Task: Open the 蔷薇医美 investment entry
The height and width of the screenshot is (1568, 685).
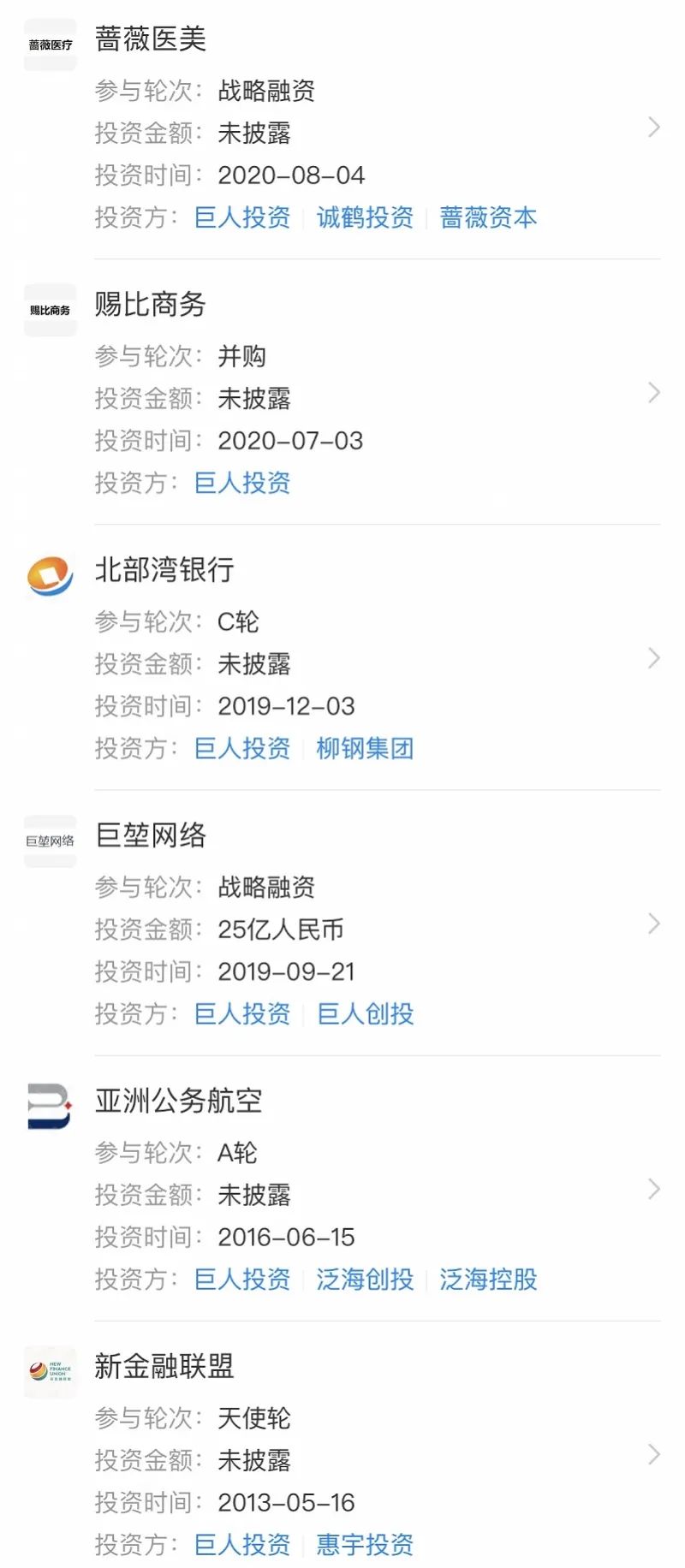Action: pyautogui.click(x=342, y=128)
